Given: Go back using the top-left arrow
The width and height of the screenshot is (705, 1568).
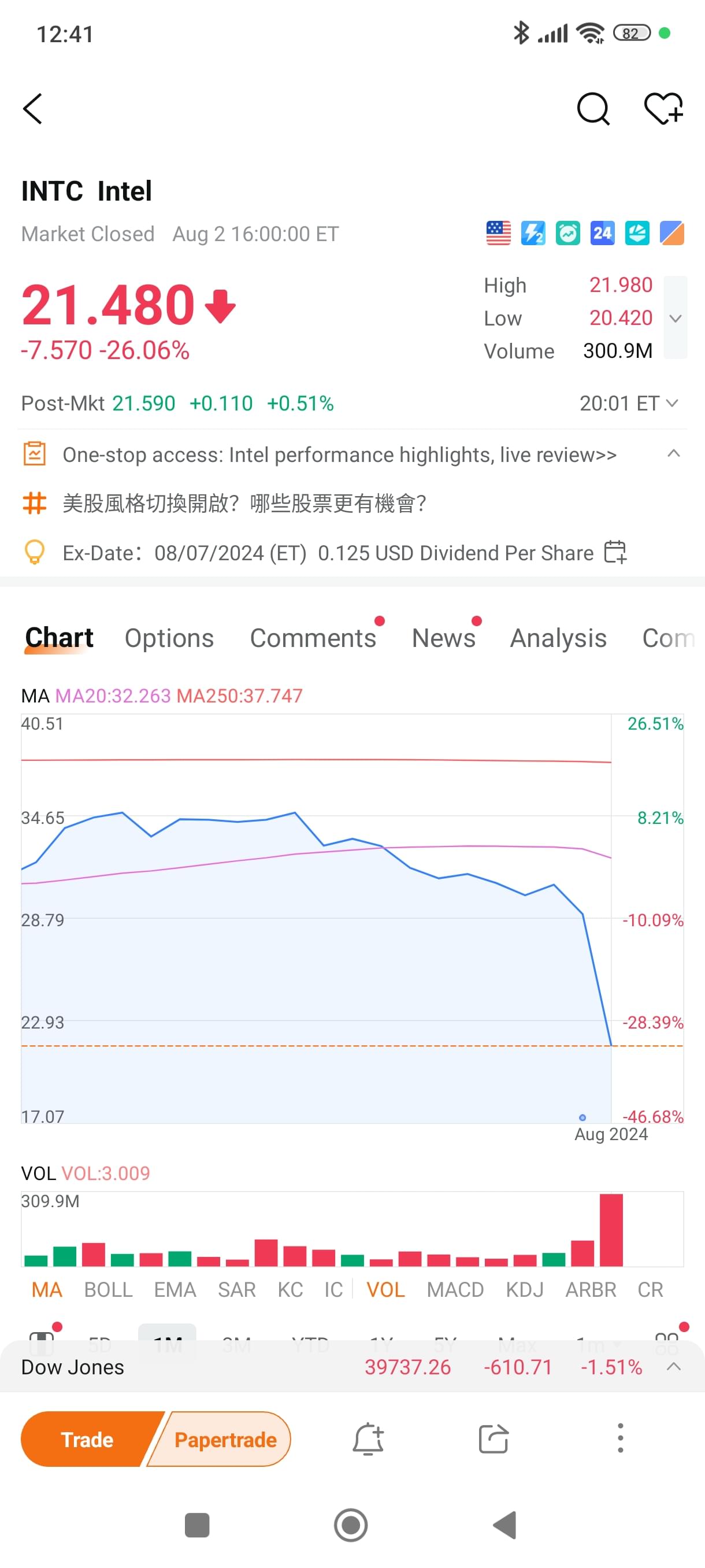Looking at the screenshot, I should [33, 109].
